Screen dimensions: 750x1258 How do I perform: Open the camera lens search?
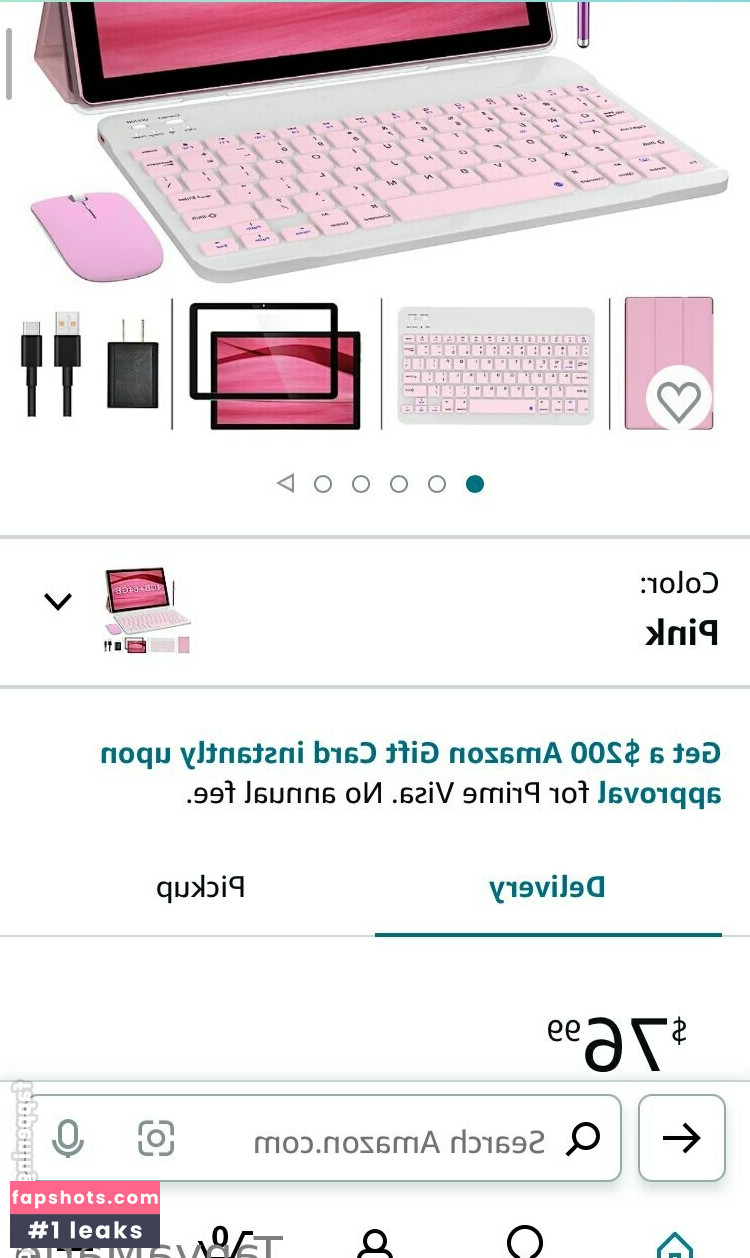(x=156, y=1139)
